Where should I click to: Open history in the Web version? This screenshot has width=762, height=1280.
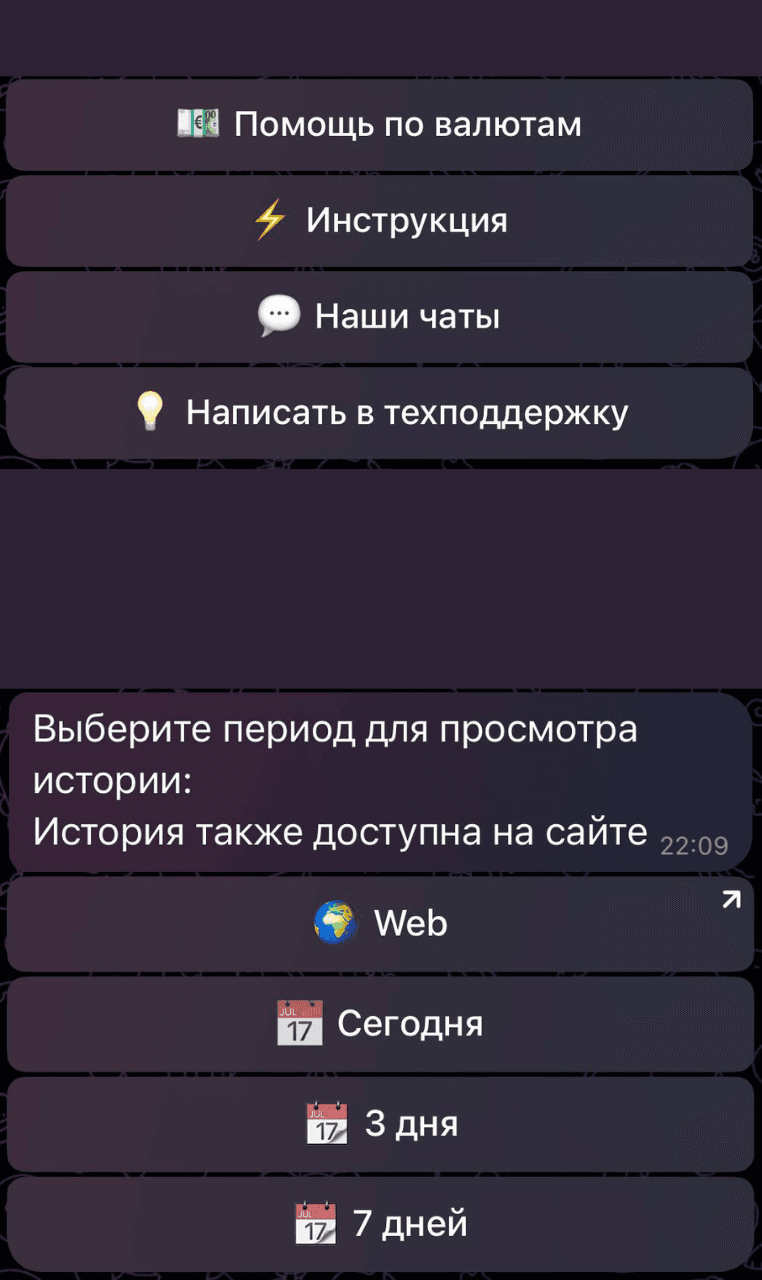(x=381, y=922)
